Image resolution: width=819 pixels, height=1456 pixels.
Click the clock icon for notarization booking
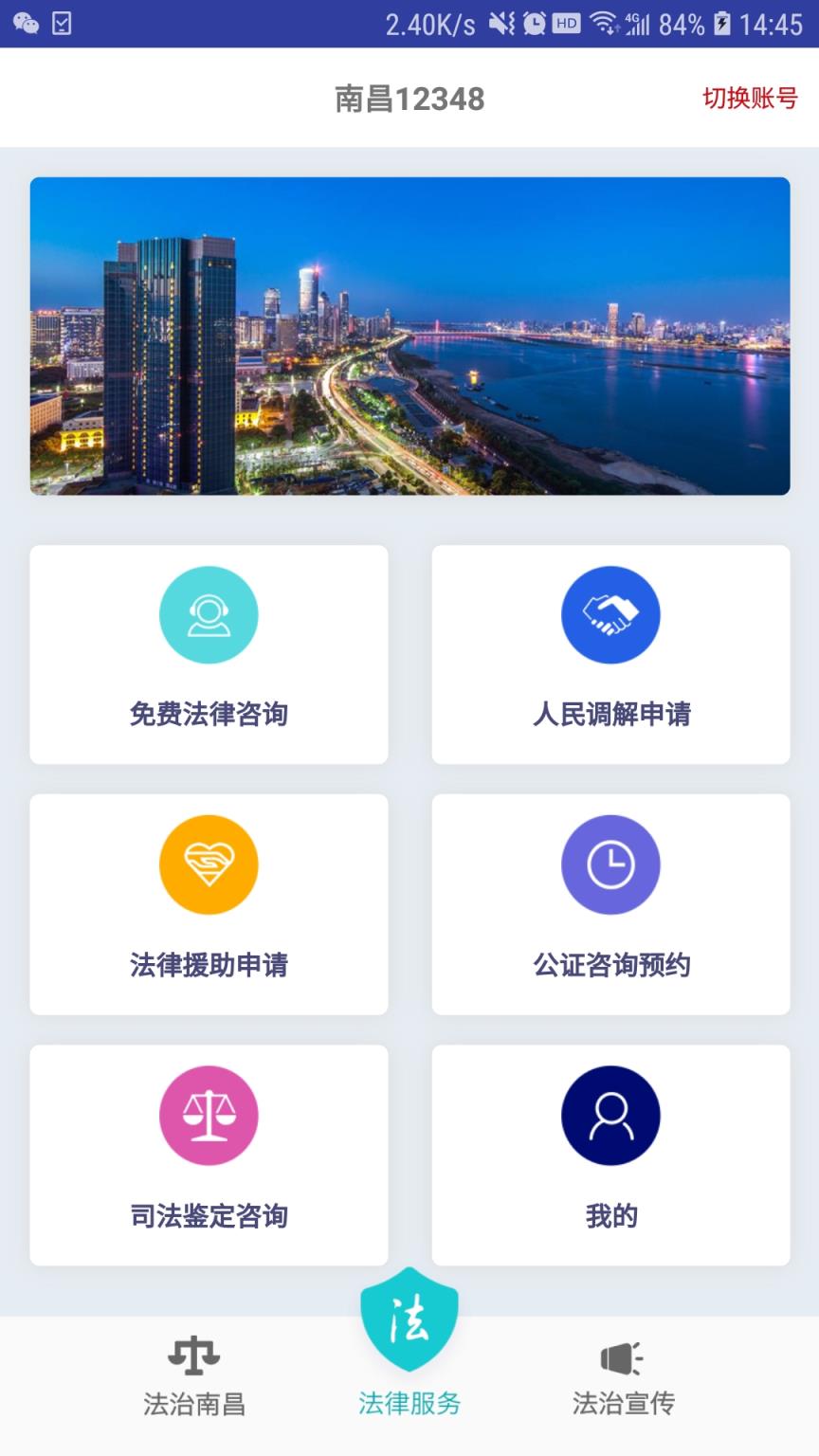[x=610, y=864]
